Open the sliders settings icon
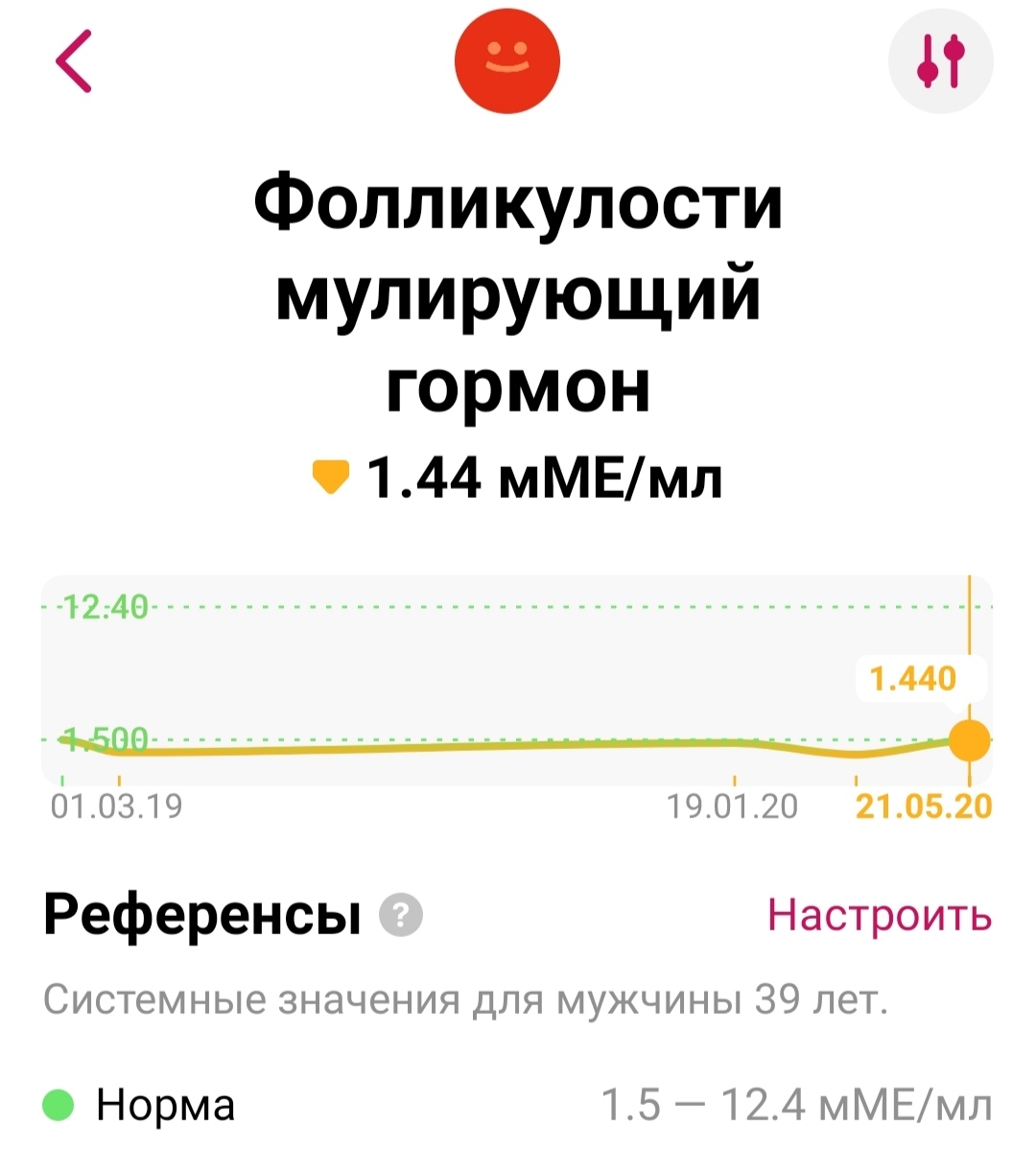This screenshot has height=1173, width=1036. [x=940, y=61]
